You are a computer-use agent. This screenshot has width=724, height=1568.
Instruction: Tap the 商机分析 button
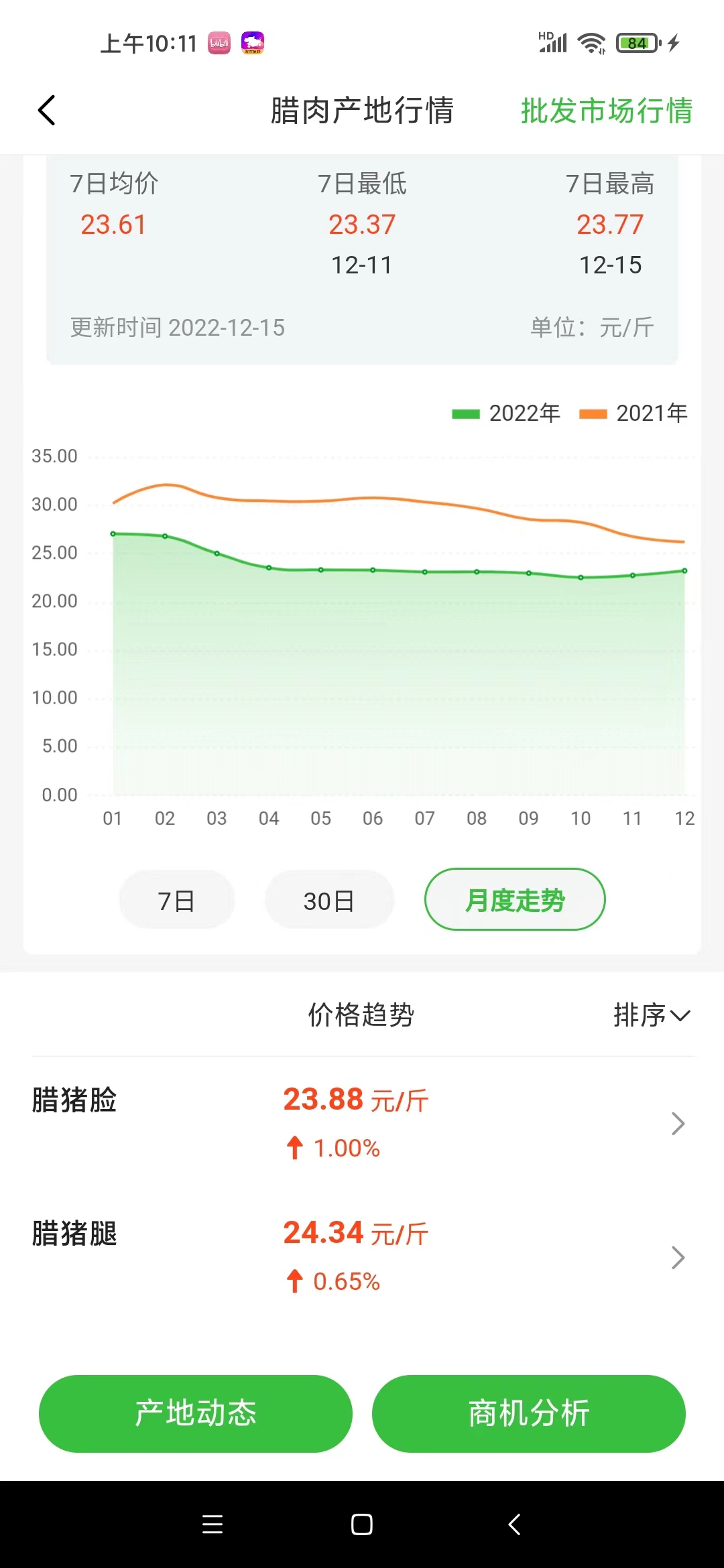pyautogui.click(x=528, y=1413)
